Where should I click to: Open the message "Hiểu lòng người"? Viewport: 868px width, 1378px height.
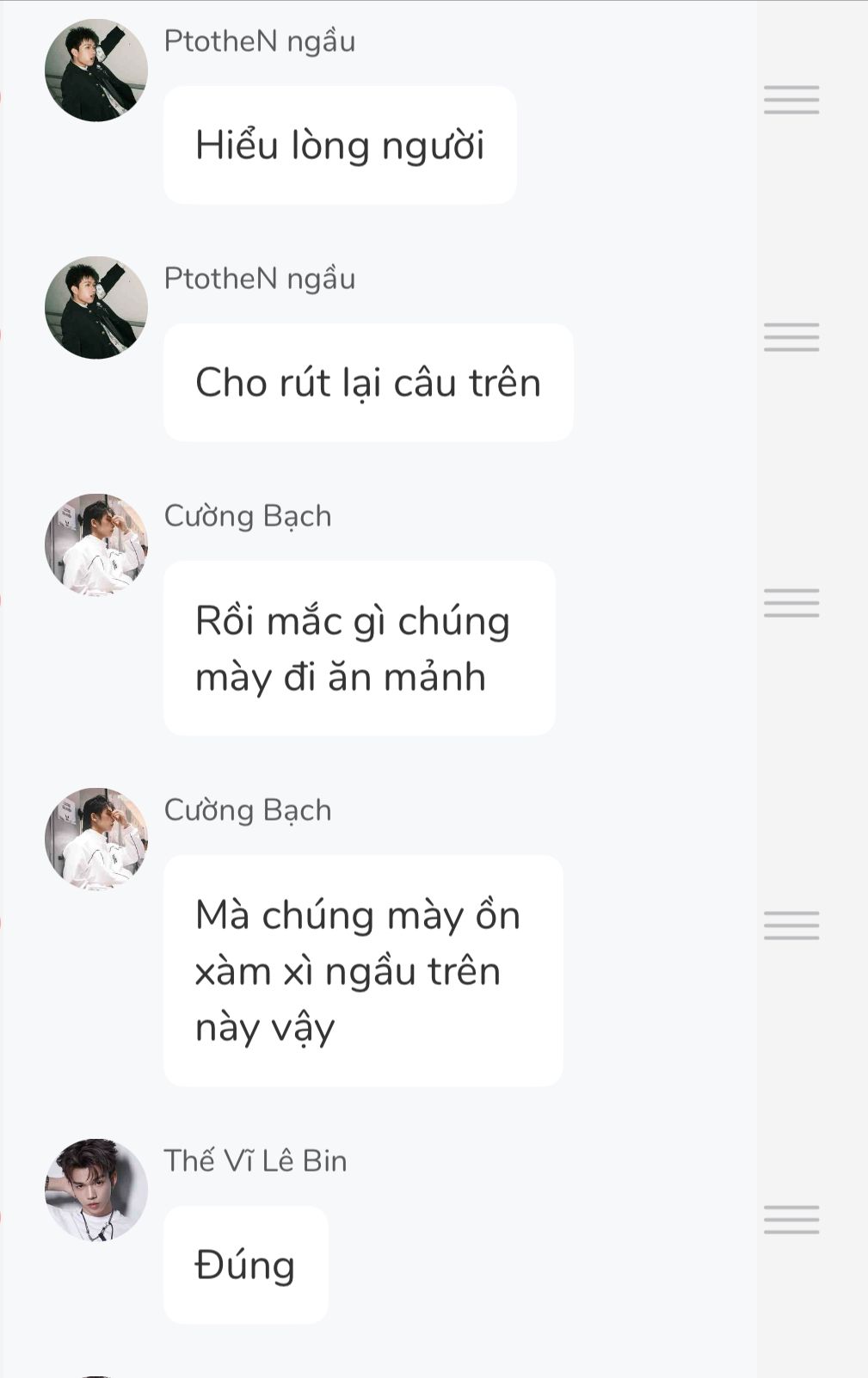(340, 145)
